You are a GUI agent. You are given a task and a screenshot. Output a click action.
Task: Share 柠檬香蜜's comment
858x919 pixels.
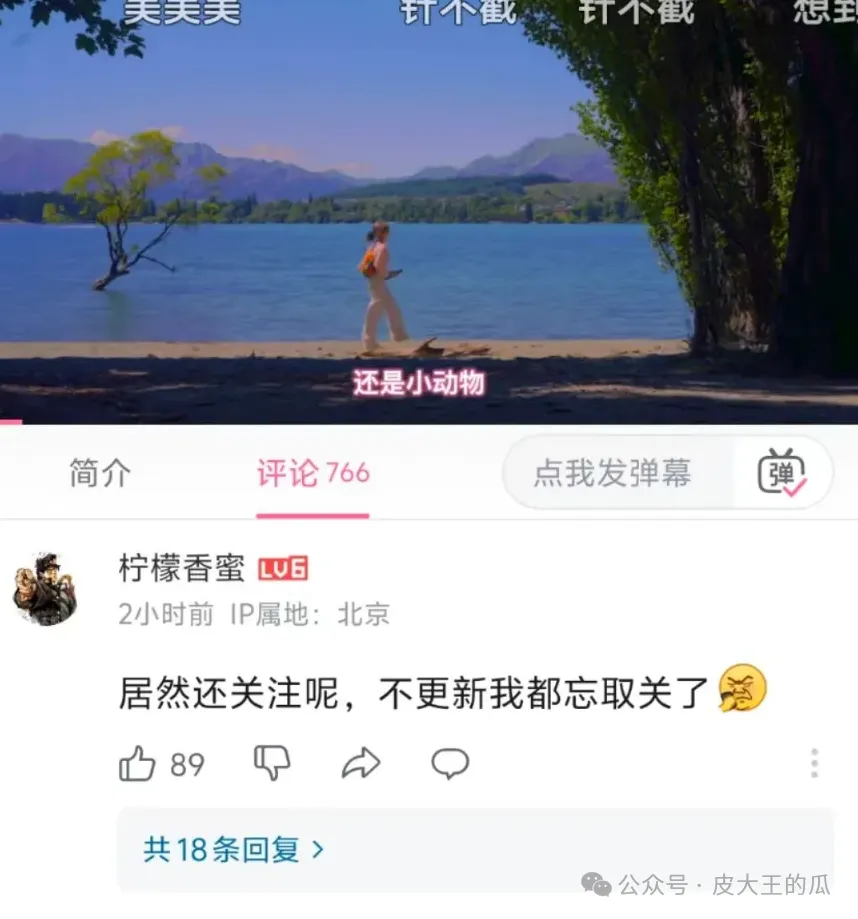360,764
